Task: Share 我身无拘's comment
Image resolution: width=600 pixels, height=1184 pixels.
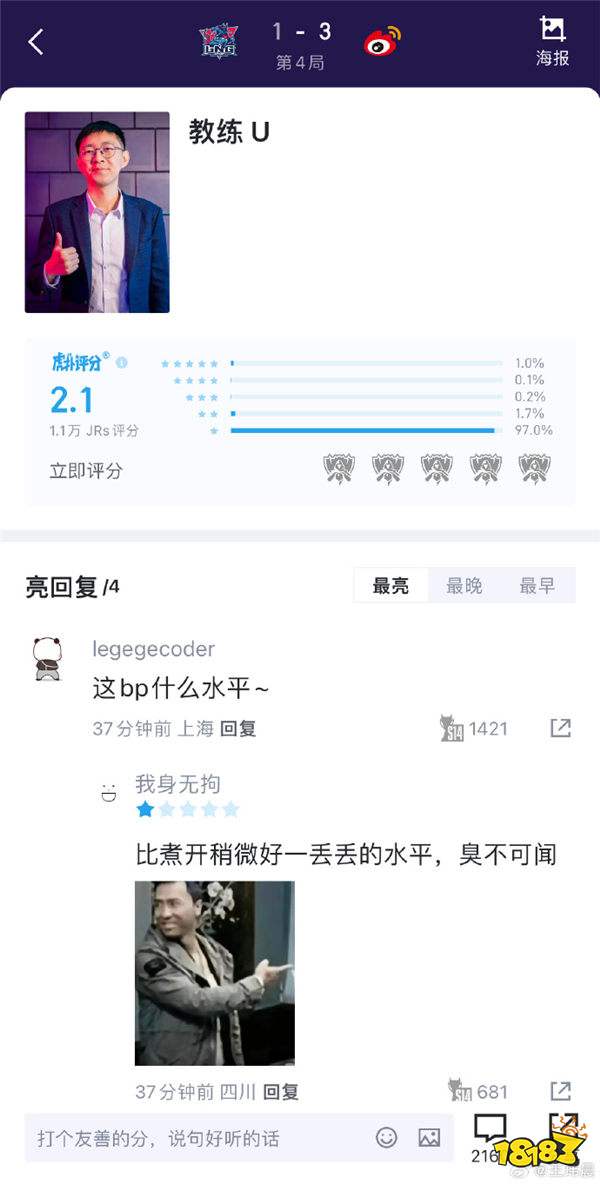Action: point(560,1091)
